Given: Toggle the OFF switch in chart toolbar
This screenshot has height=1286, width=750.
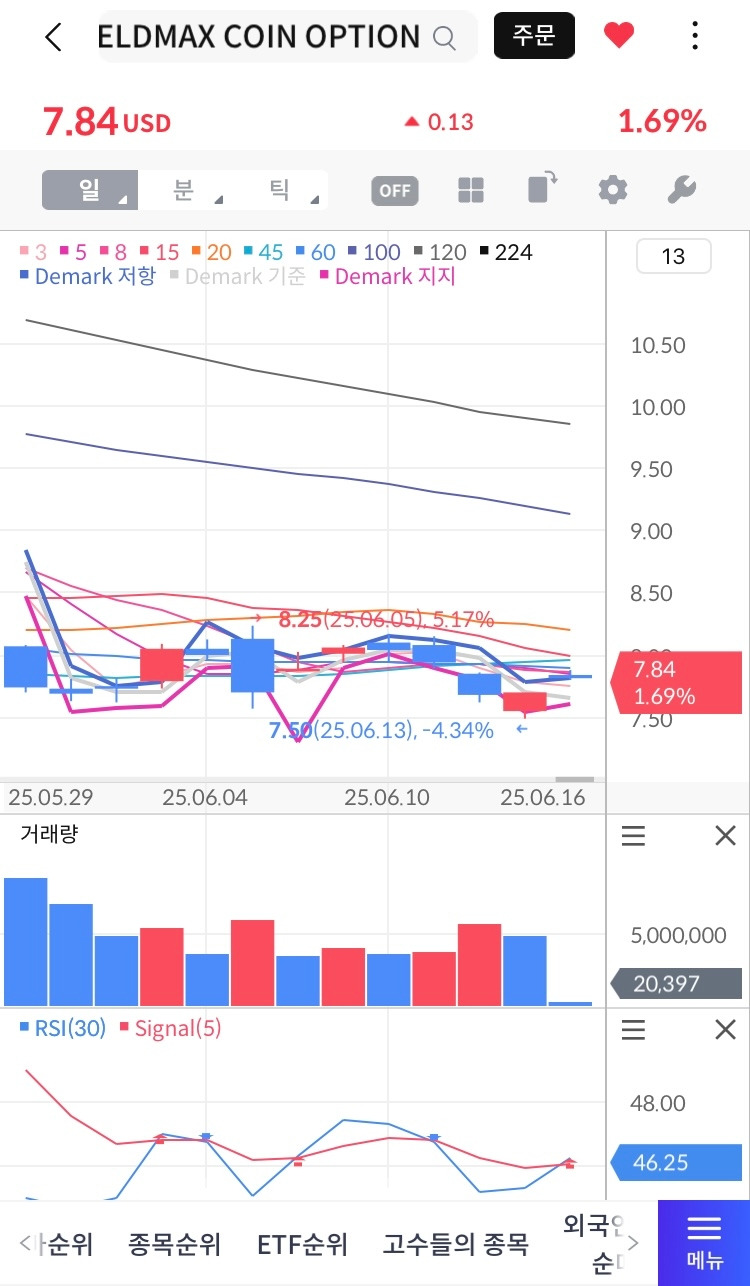Looking at the screenshot, I should tap(395, 191).
